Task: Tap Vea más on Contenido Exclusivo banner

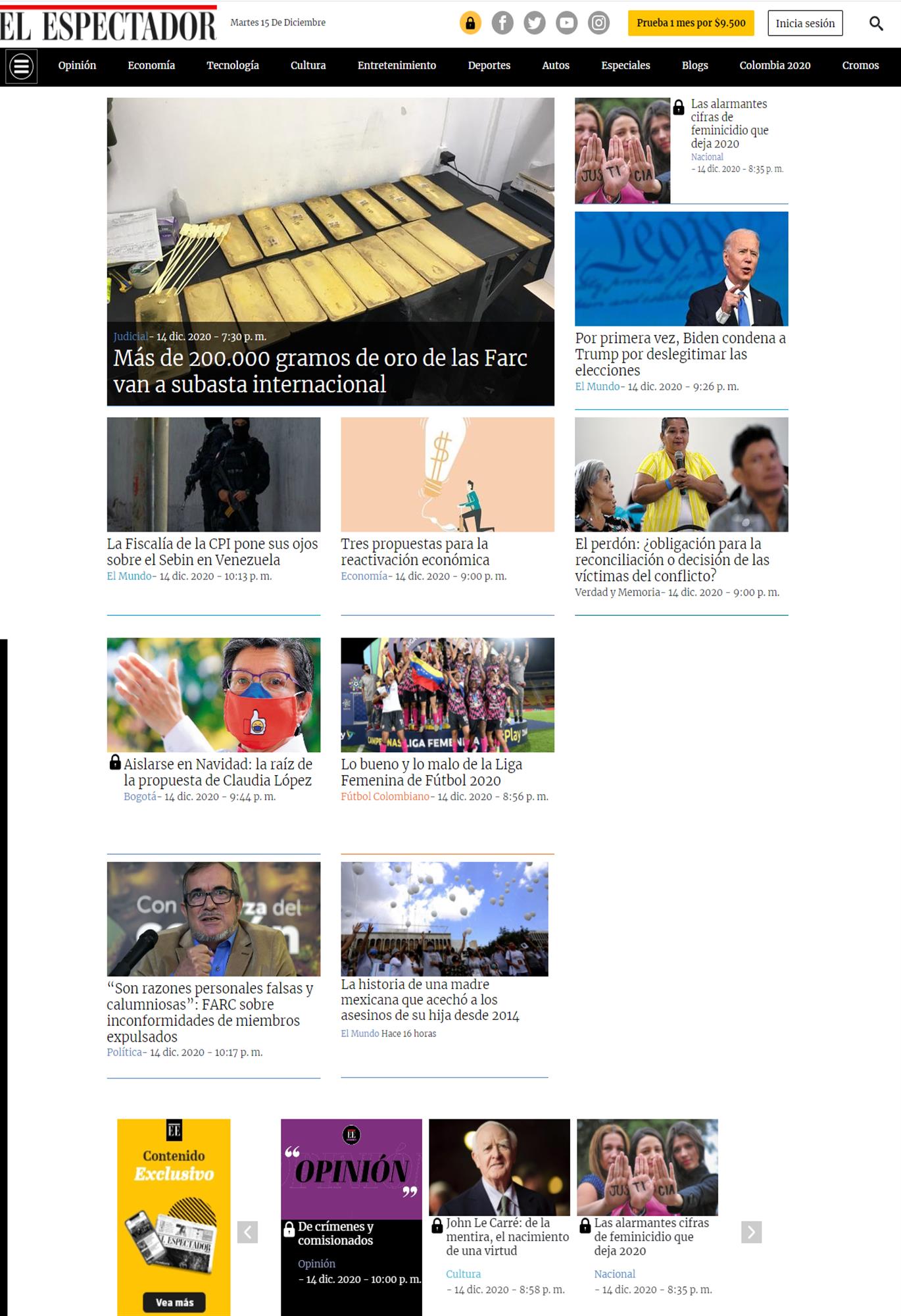Action: 174,1302
